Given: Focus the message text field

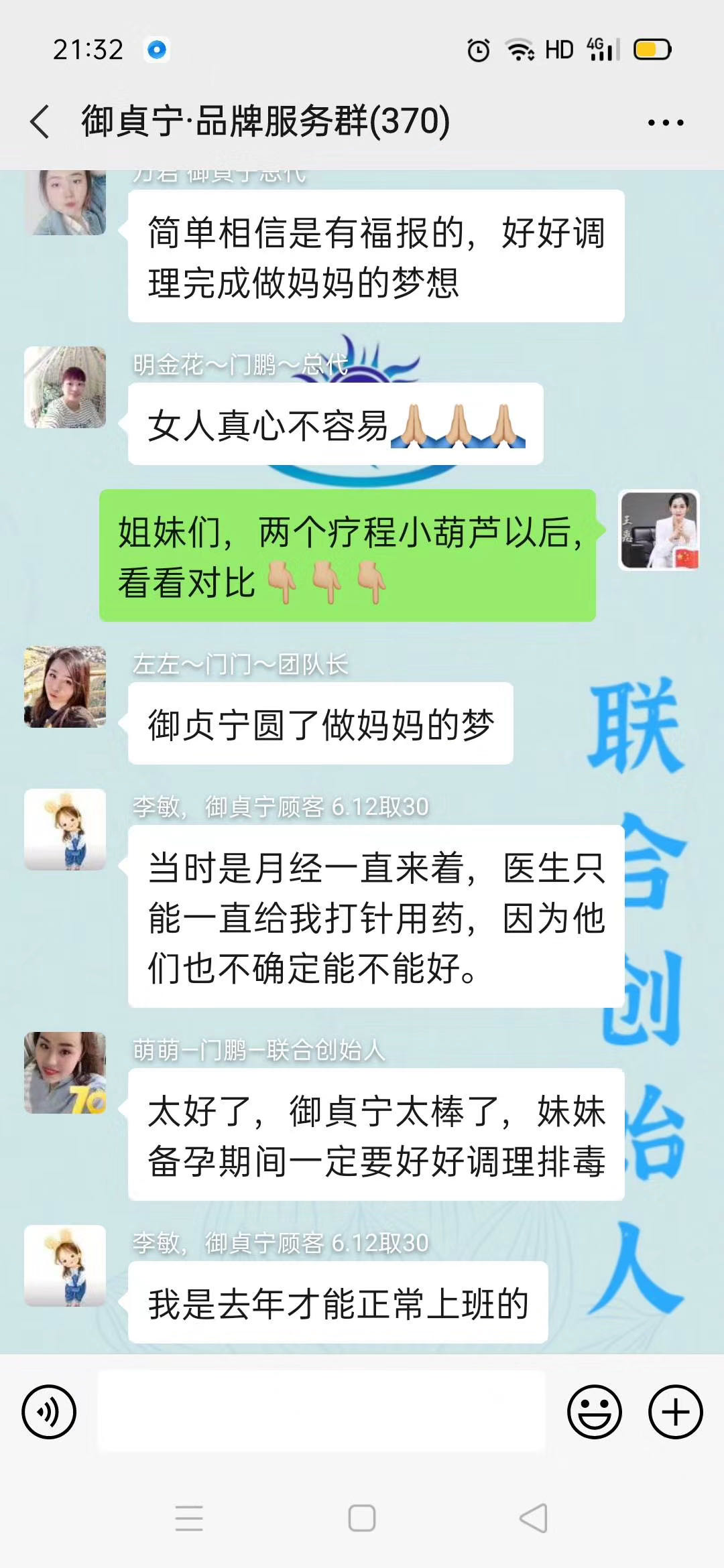Looking at the screenshot, I should click(x=322, y=1411).
